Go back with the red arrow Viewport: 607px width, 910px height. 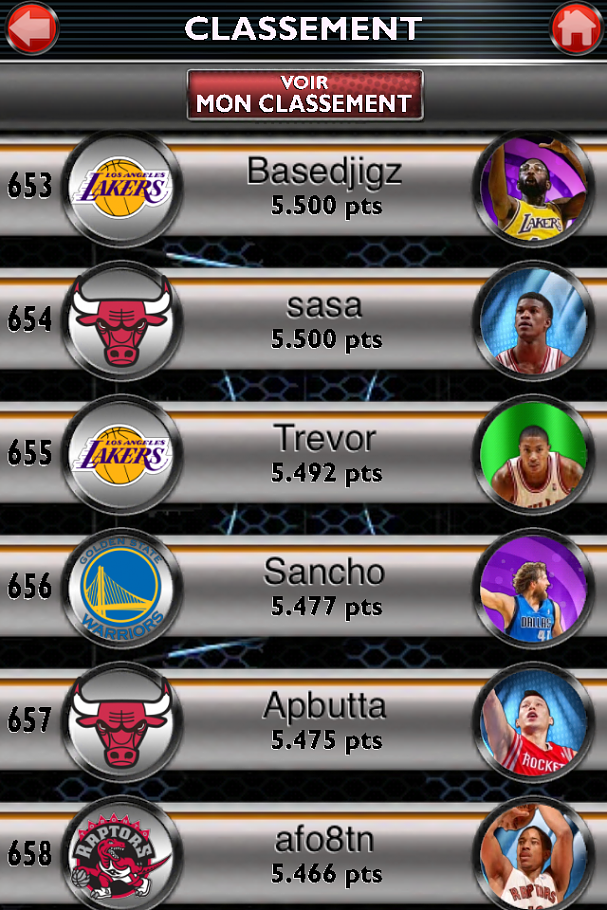(31, 28)
